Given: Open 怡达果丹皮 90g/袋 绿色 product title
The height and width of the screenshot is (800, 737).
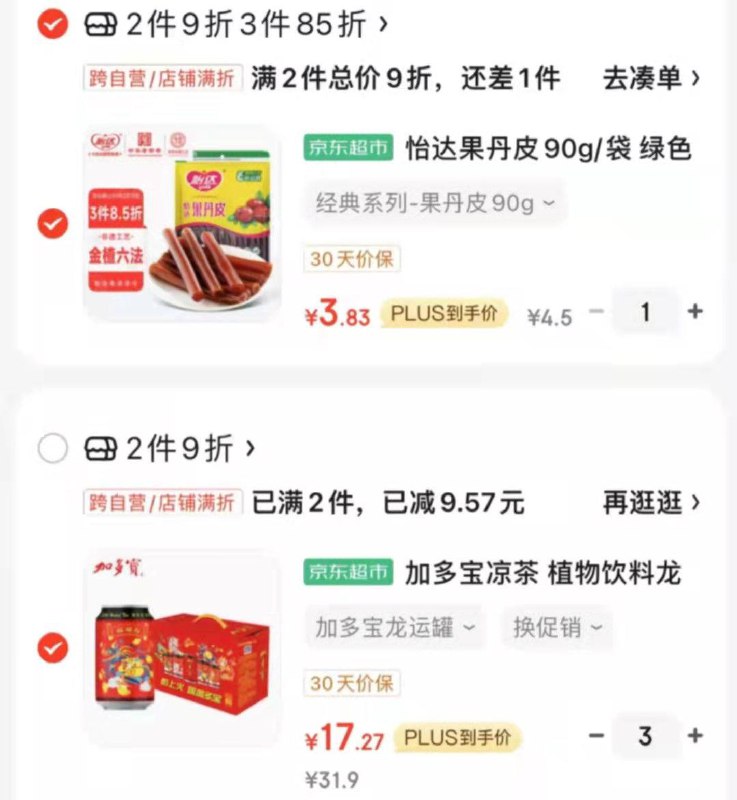Looking at the screenshot, I should tap(548, 149).
